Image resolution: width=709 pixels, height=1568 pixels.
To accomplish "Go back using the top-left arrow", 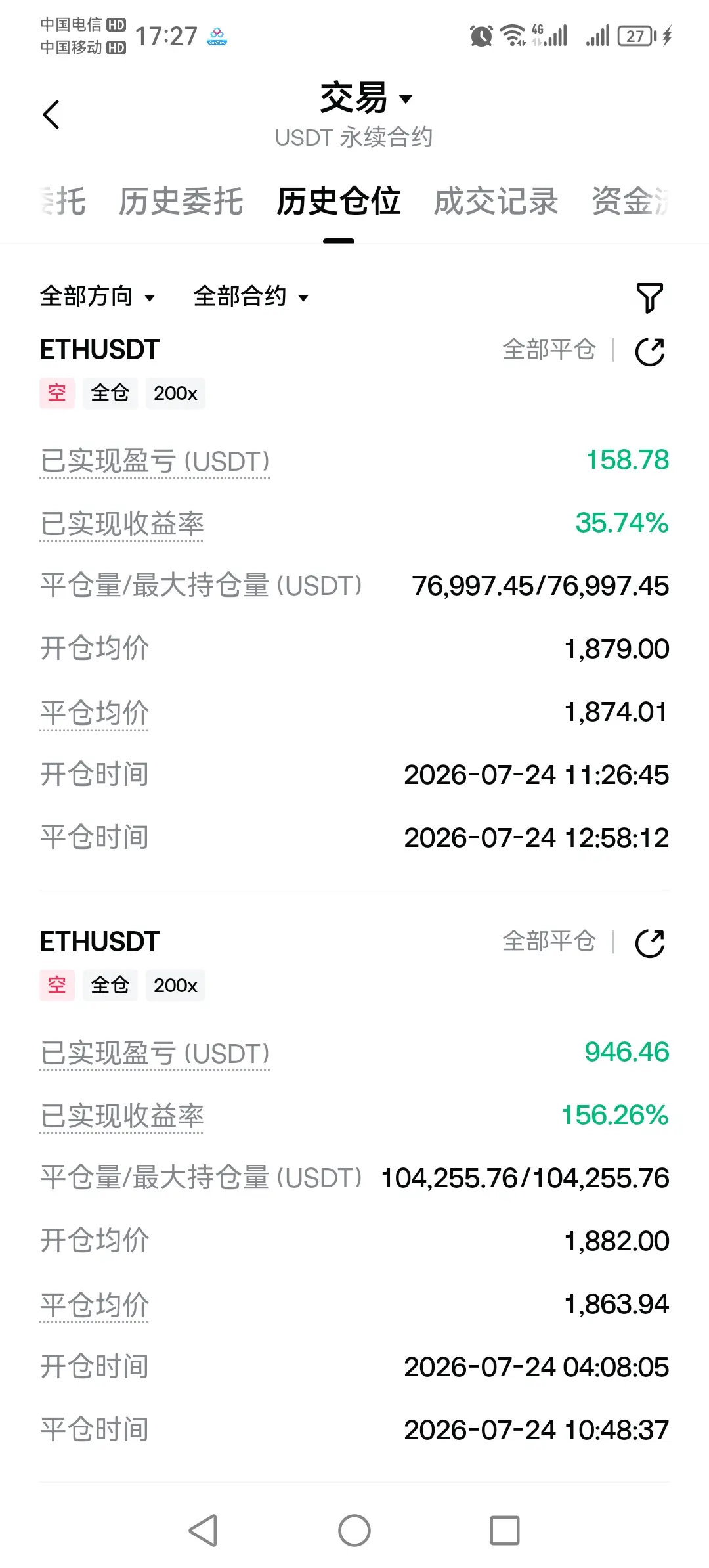I will (x=51, y=115).
